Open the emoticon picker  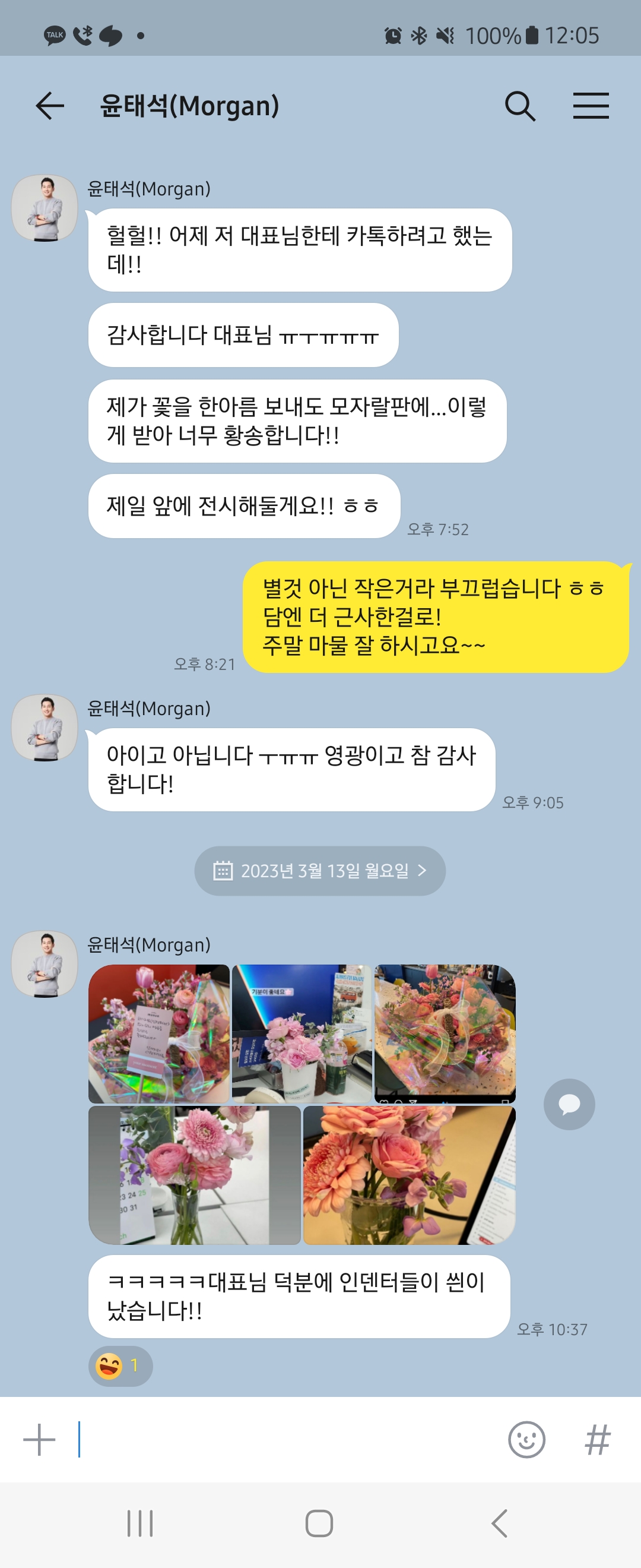pos(526,1440)
